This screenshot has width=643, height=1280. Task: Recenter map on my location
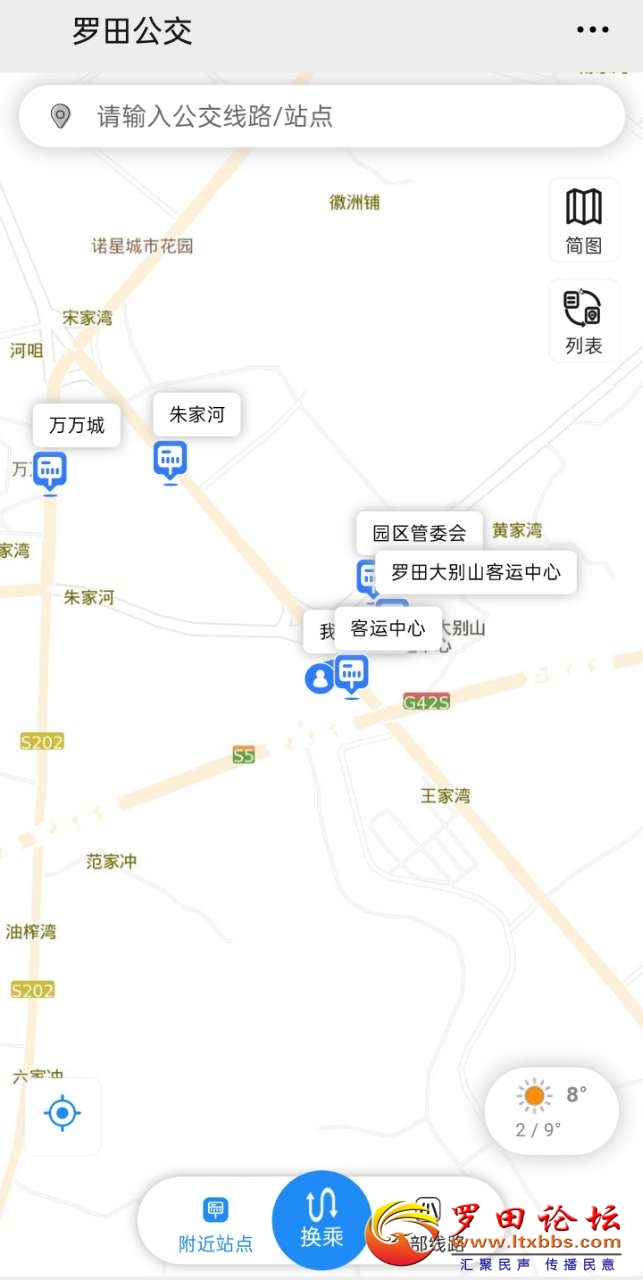(63, 1112)
